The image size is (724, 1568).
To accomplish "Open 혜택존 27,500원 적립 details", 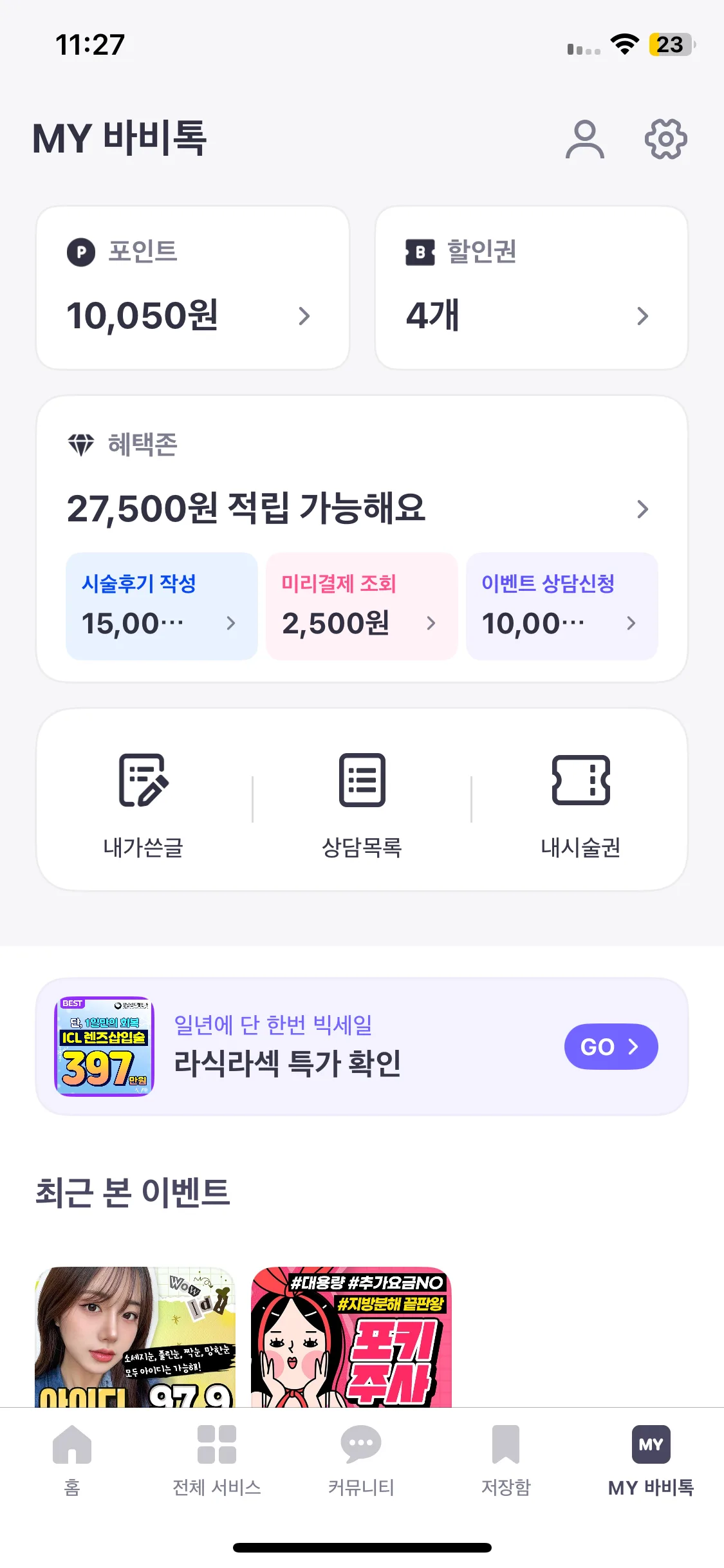I will [360, 509].
